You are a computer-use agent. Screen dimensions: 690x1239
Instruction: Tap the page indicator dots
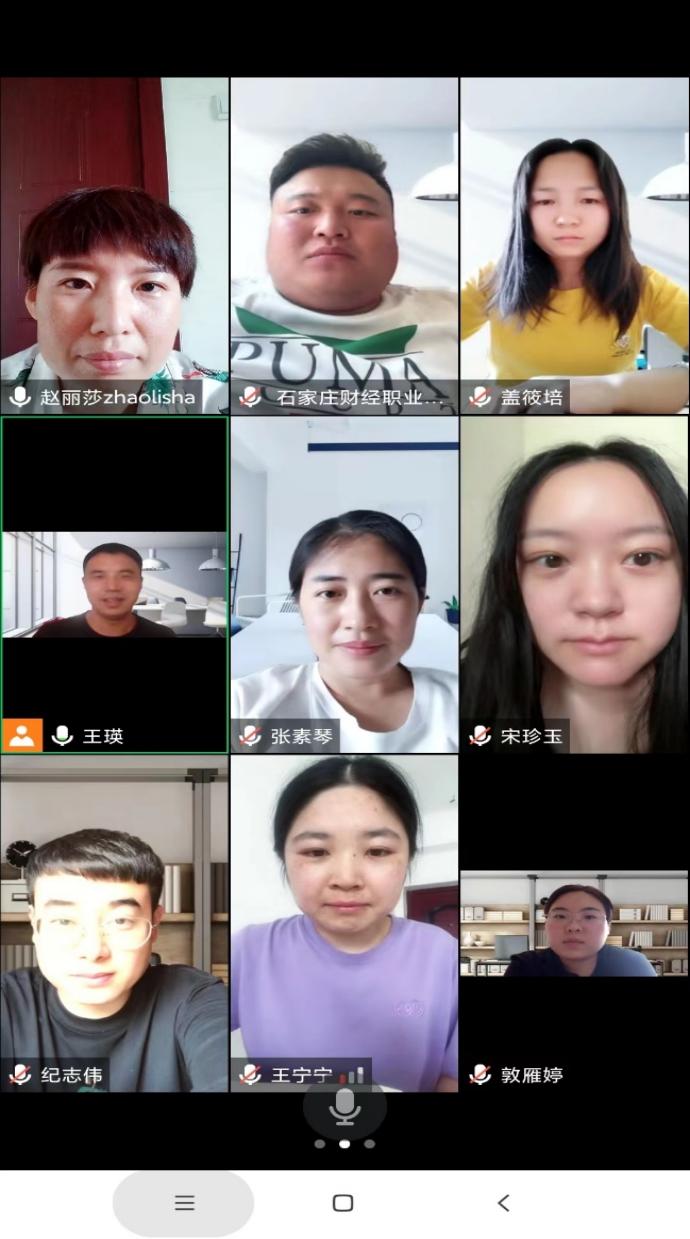pyautogui.click(x=345, y=1144)
